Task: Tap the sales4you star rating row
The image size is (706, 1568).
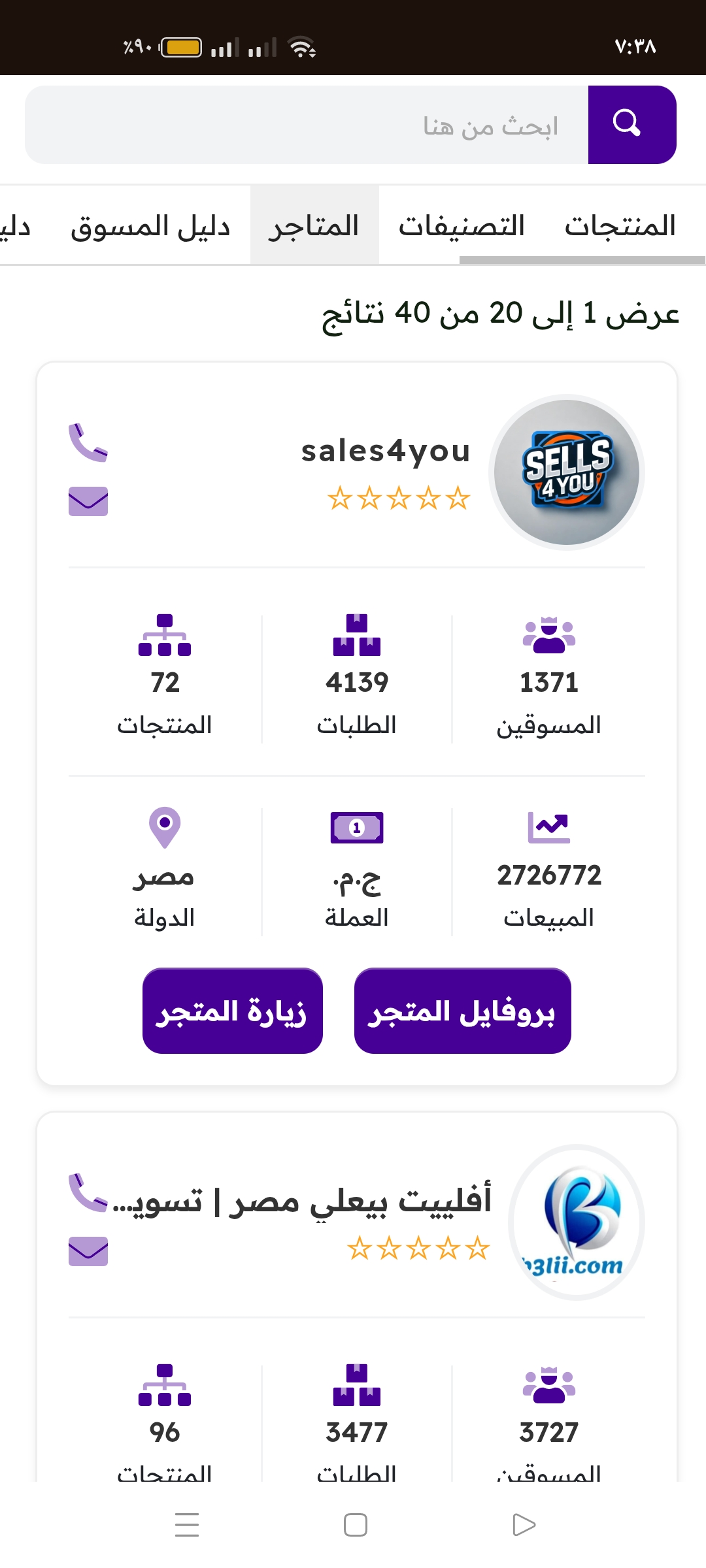Action: (x=399, y=498)
